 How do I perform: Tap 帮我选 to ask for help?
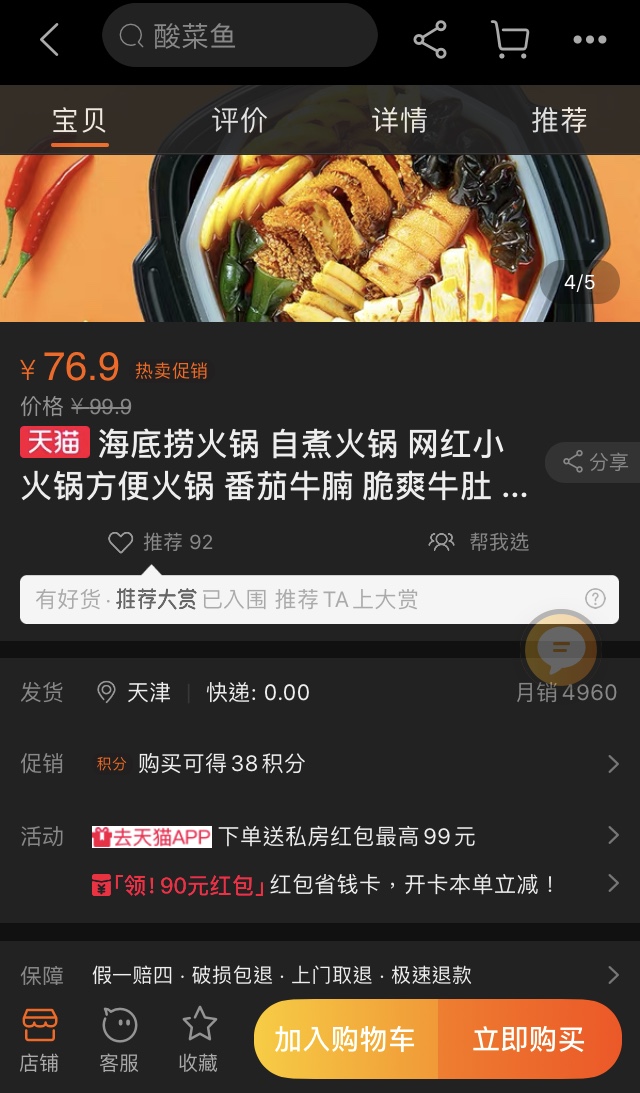[479, 542]
